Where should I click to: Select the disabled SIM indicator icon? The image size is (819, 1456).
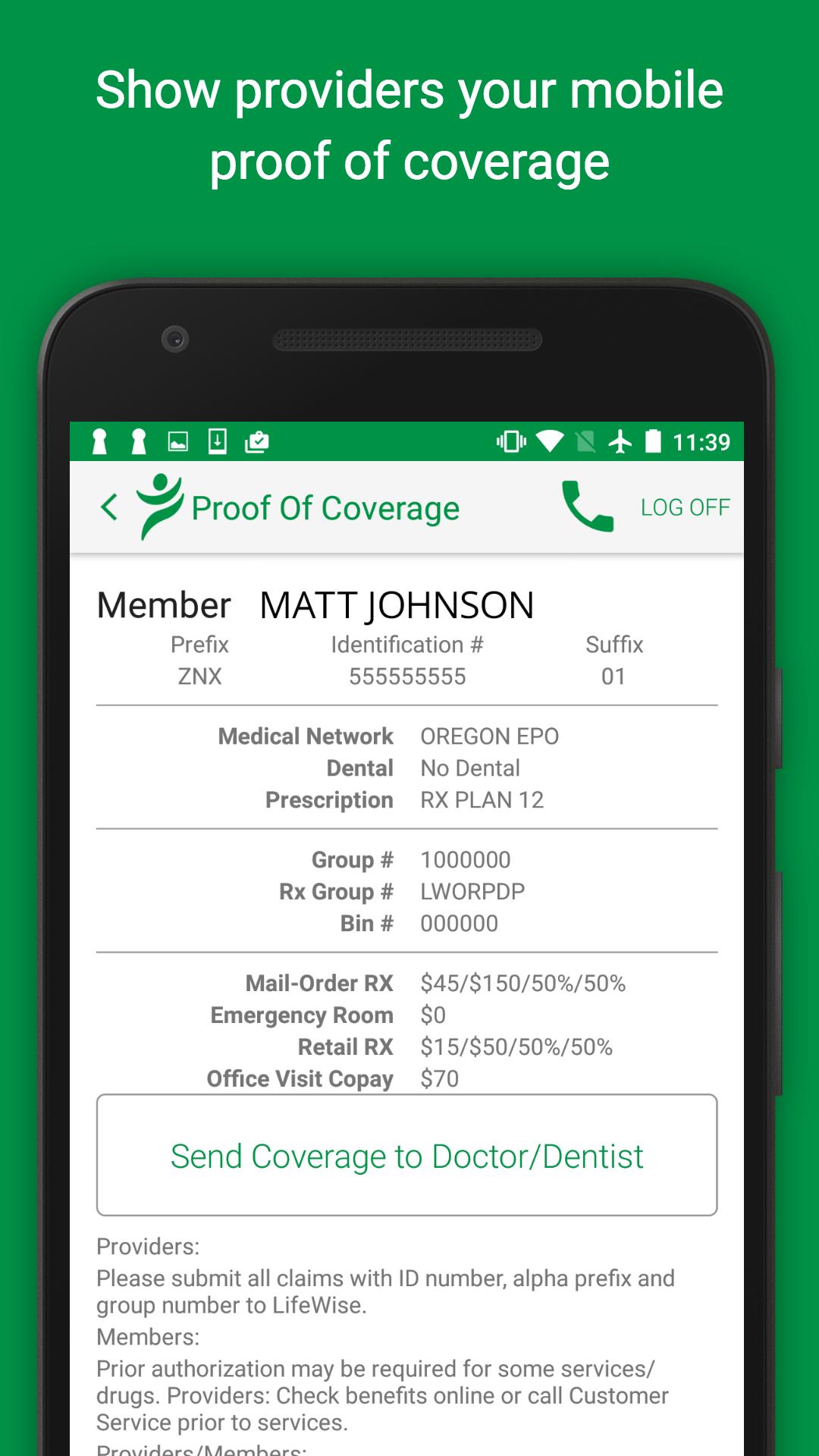585,442
